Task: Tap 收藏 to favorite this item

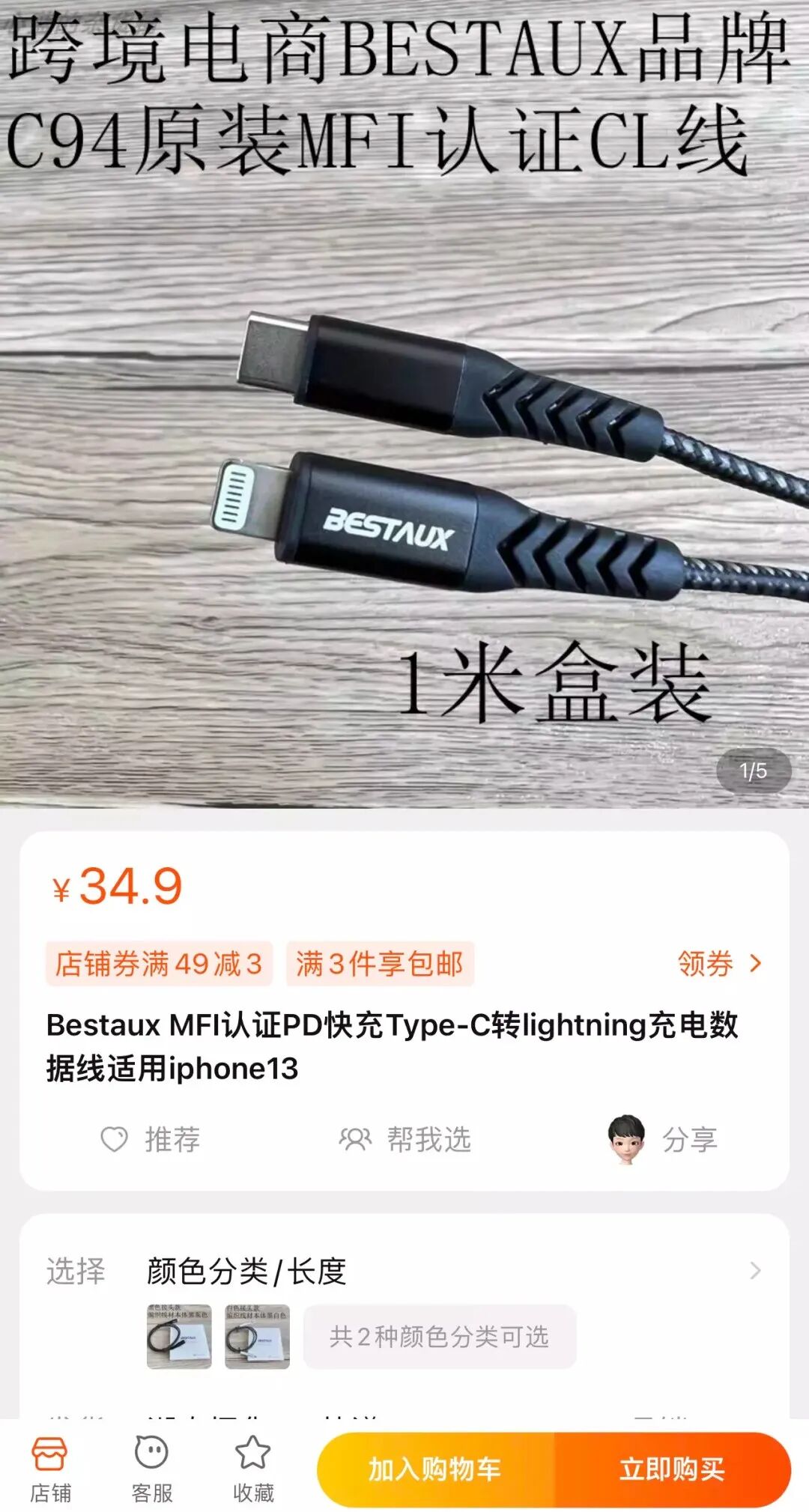Action: click(x=253, y=1469)
